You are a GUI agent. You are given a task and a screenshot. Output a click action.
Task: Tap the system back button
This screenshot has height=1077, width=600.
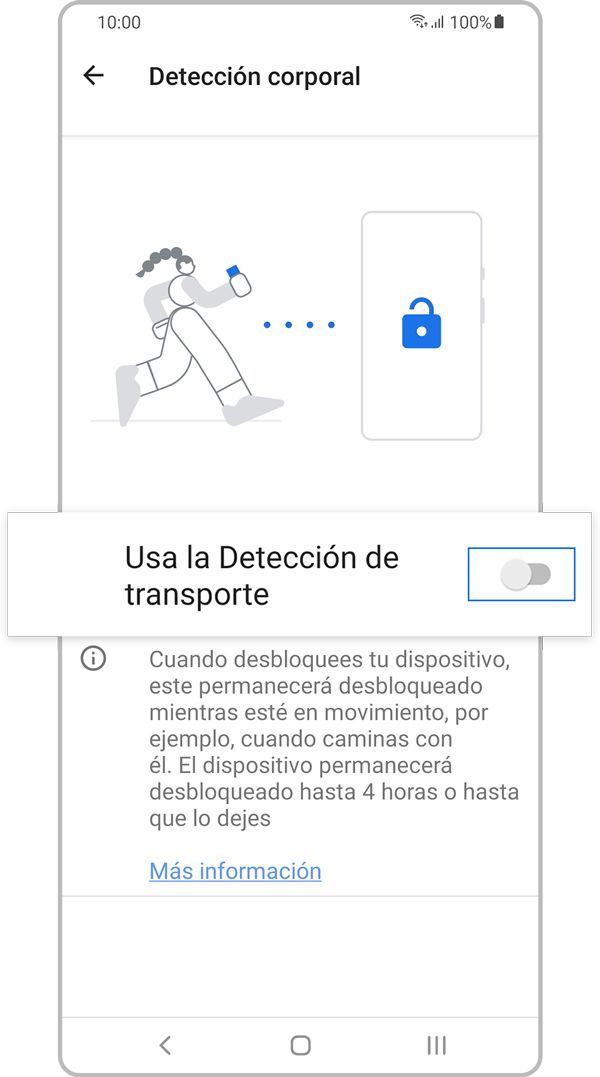coord(165,1045)
